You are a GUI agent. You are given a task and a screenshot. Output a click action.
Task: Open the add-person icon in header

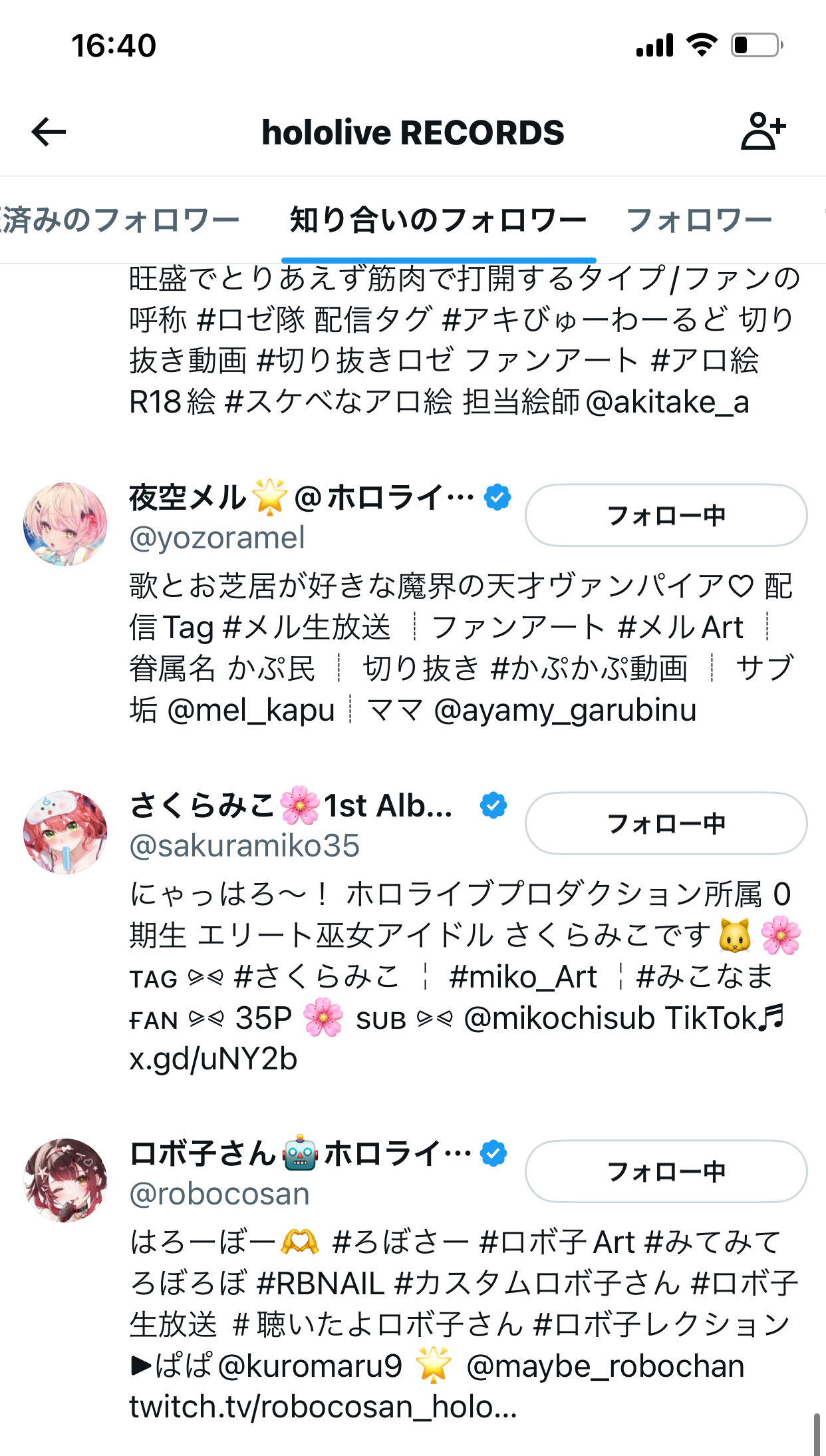tap(763, 131)
